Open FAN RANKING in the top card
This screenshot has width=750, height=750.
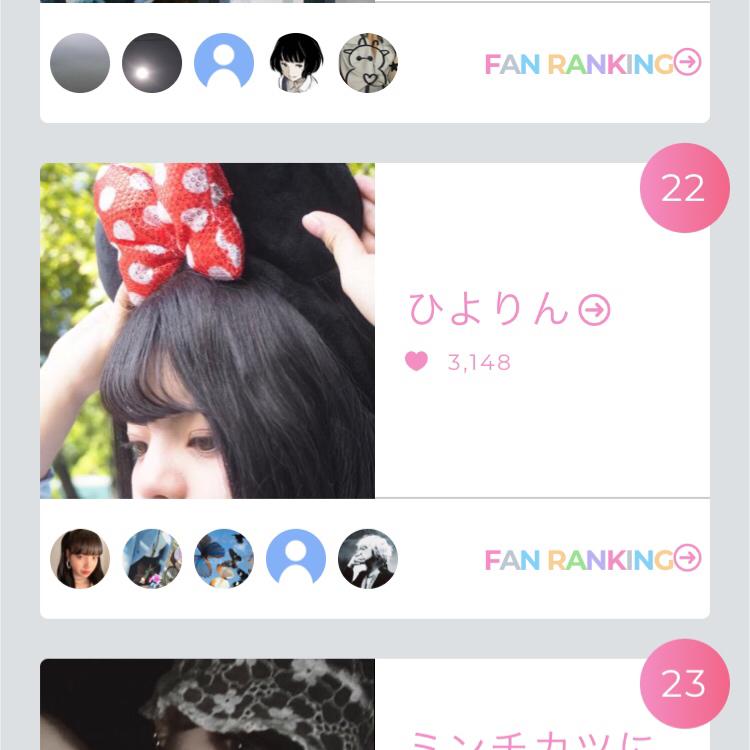click(592, 64)
